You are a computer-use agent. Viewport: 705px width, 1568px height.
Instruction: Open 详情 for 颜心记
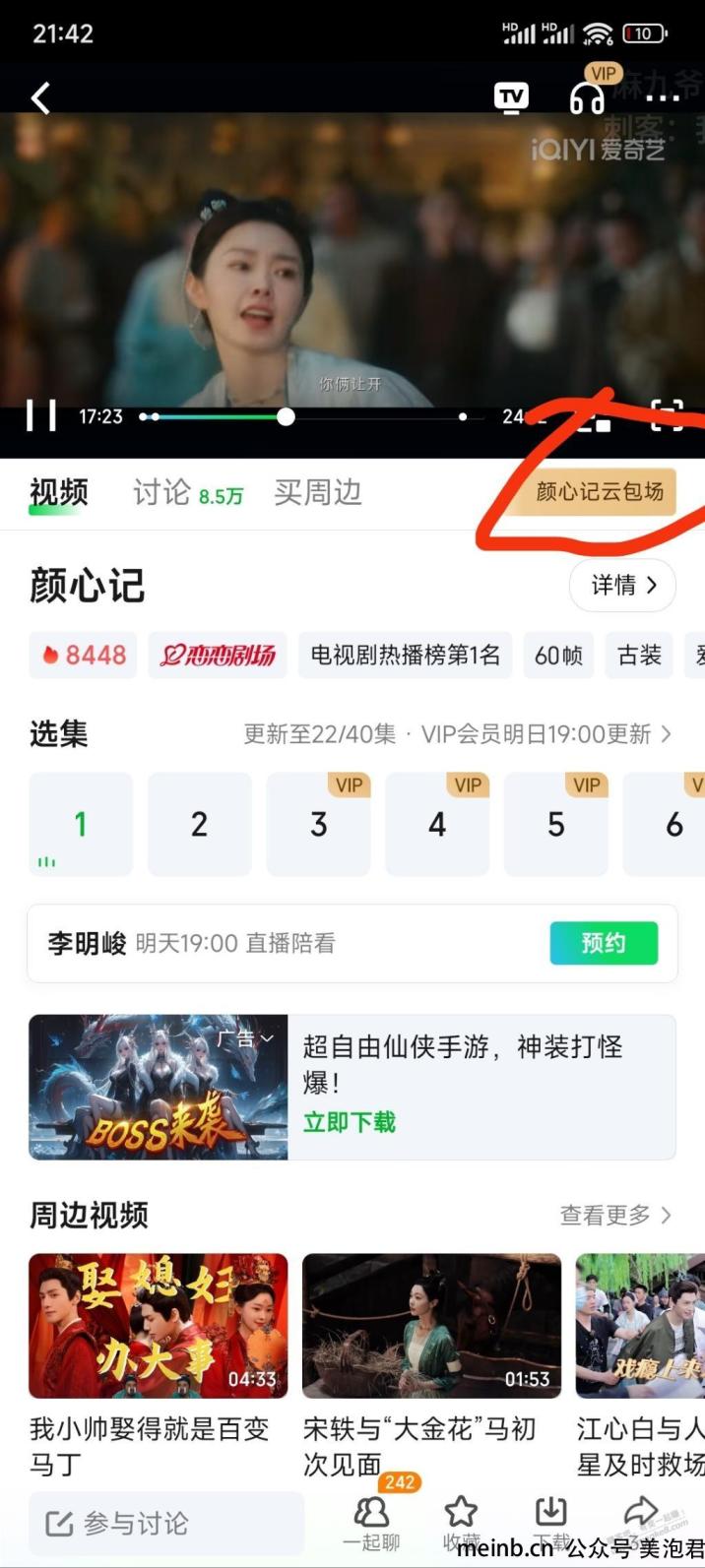tap(622, 586)
